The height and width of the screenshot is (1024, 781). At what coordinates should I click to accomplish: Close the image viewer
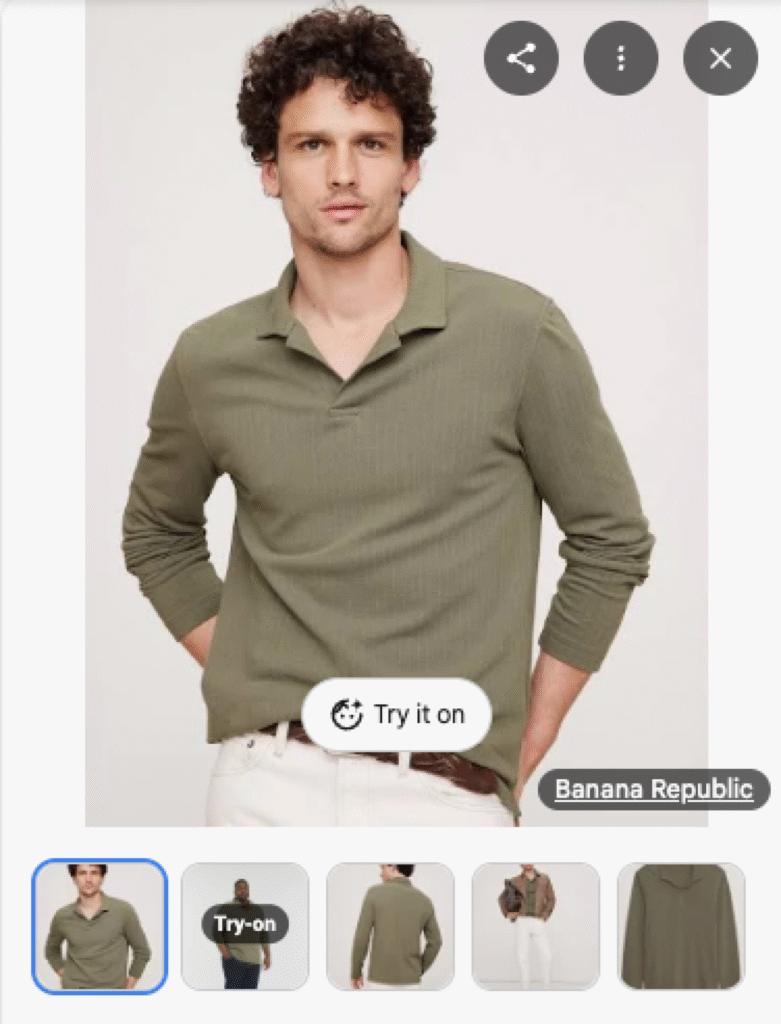pyautogui.click(x=720, y=58)
